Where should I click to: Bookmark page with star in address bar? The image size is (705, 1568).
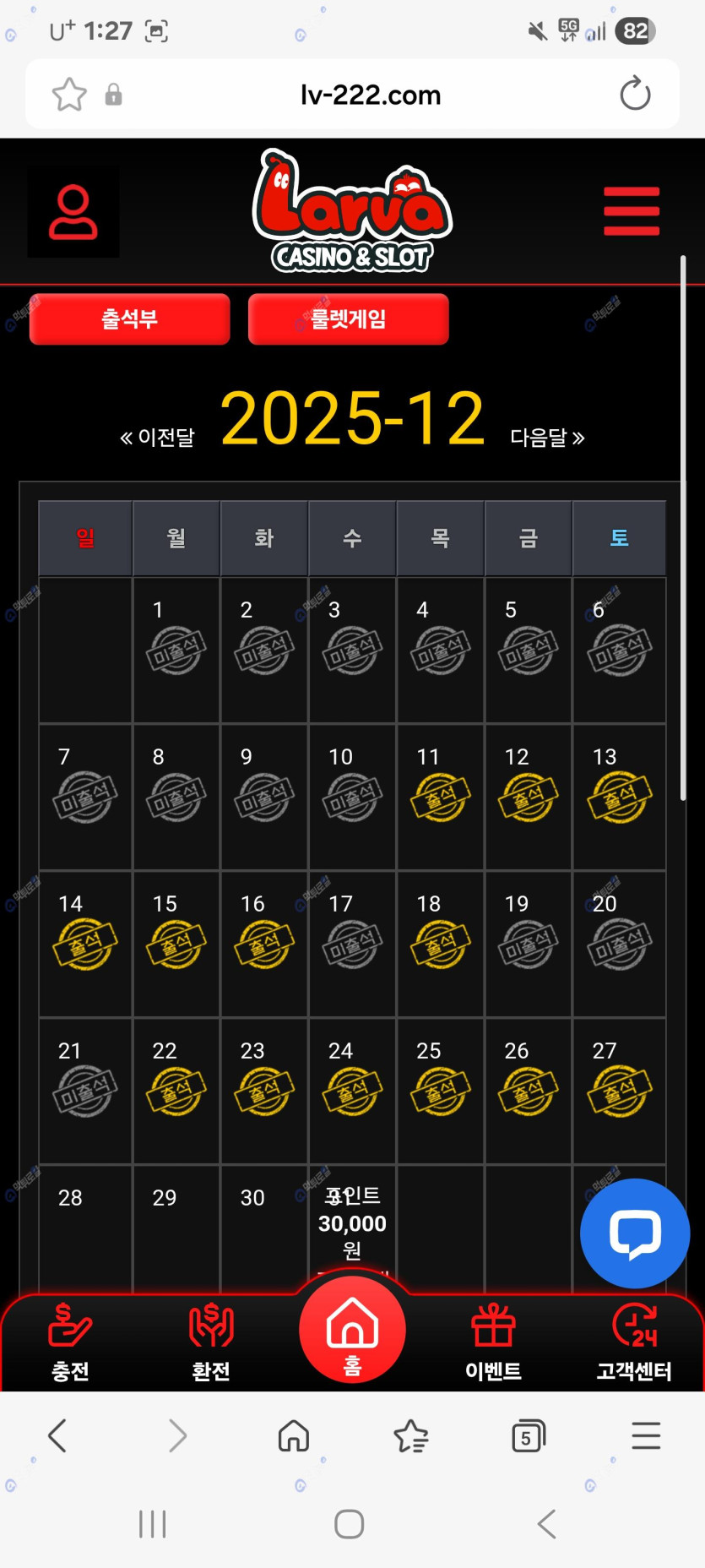pyautogui.click(x=69, y=95)
